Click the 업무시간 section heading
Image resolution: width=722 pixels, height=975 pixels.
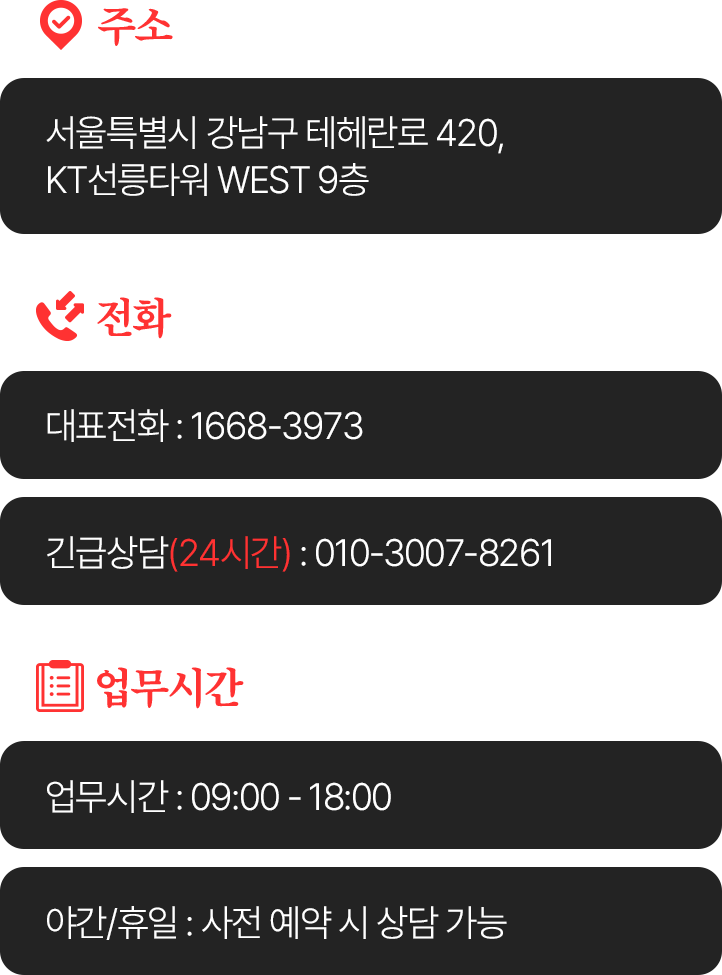(x=170, y=686)
